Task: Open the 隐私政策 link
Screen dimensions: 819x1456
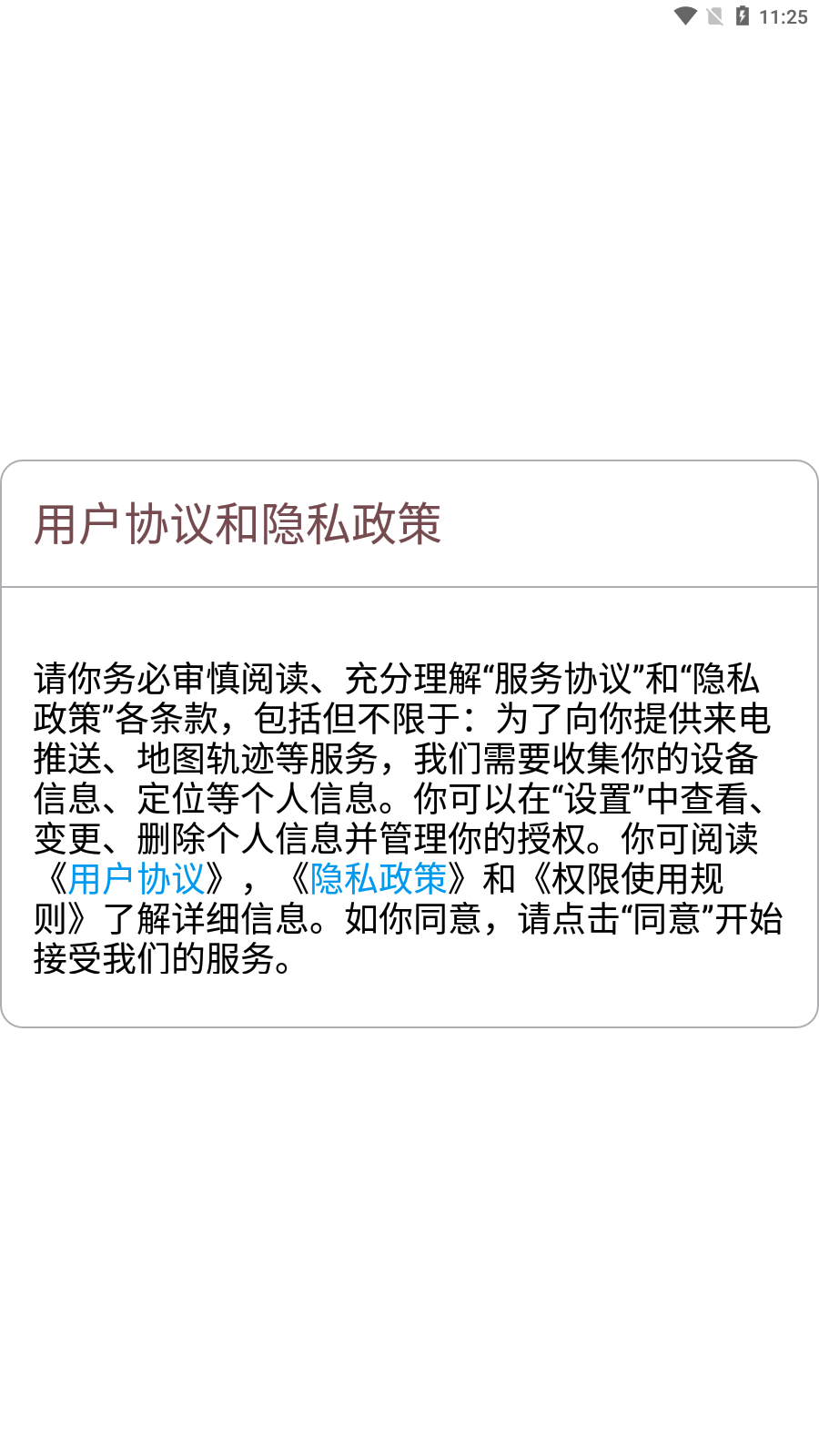Action: coord(379,879)
